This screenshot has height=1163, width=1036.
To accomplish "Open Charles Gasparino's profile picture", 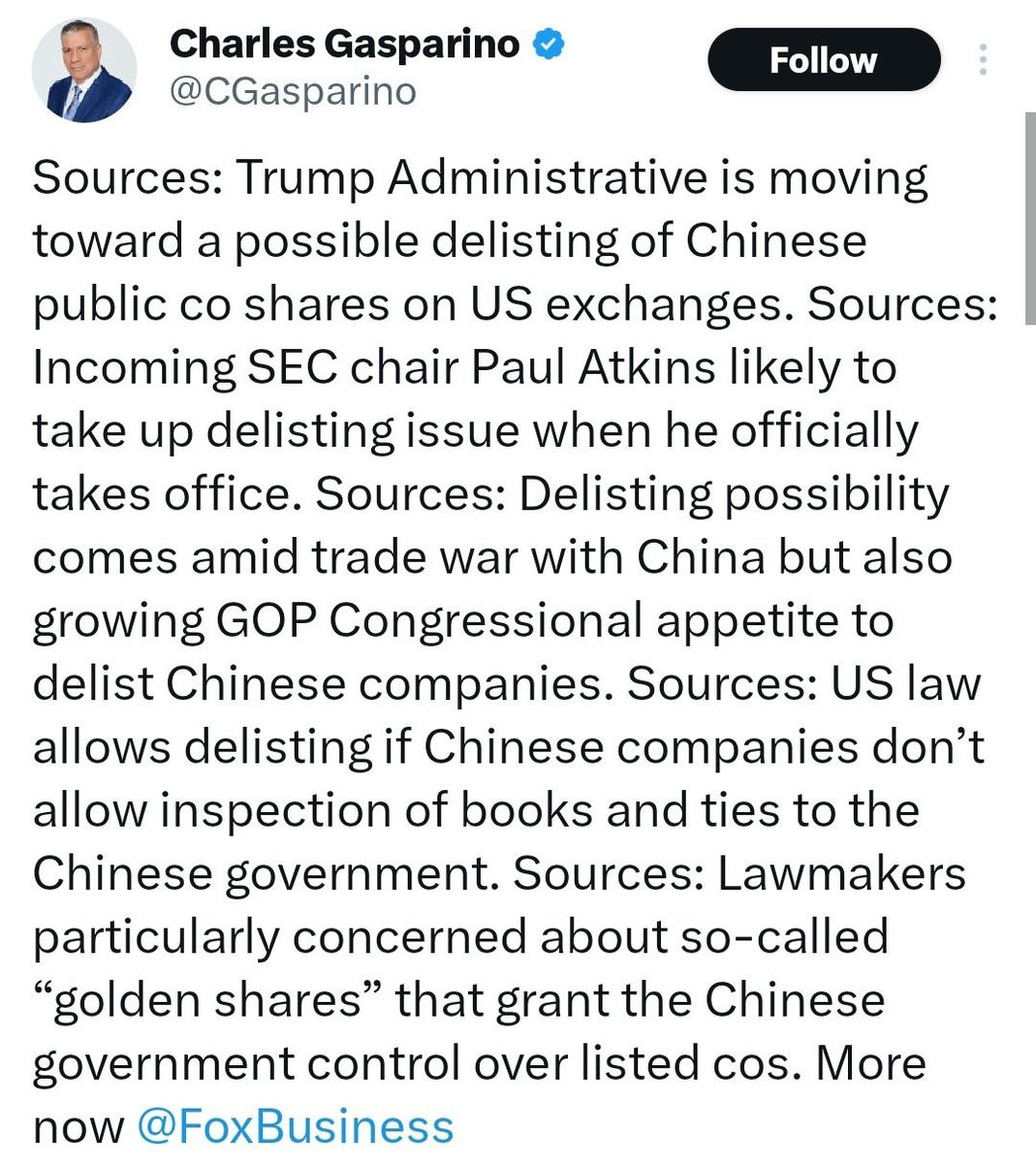I will coord(84,71).
